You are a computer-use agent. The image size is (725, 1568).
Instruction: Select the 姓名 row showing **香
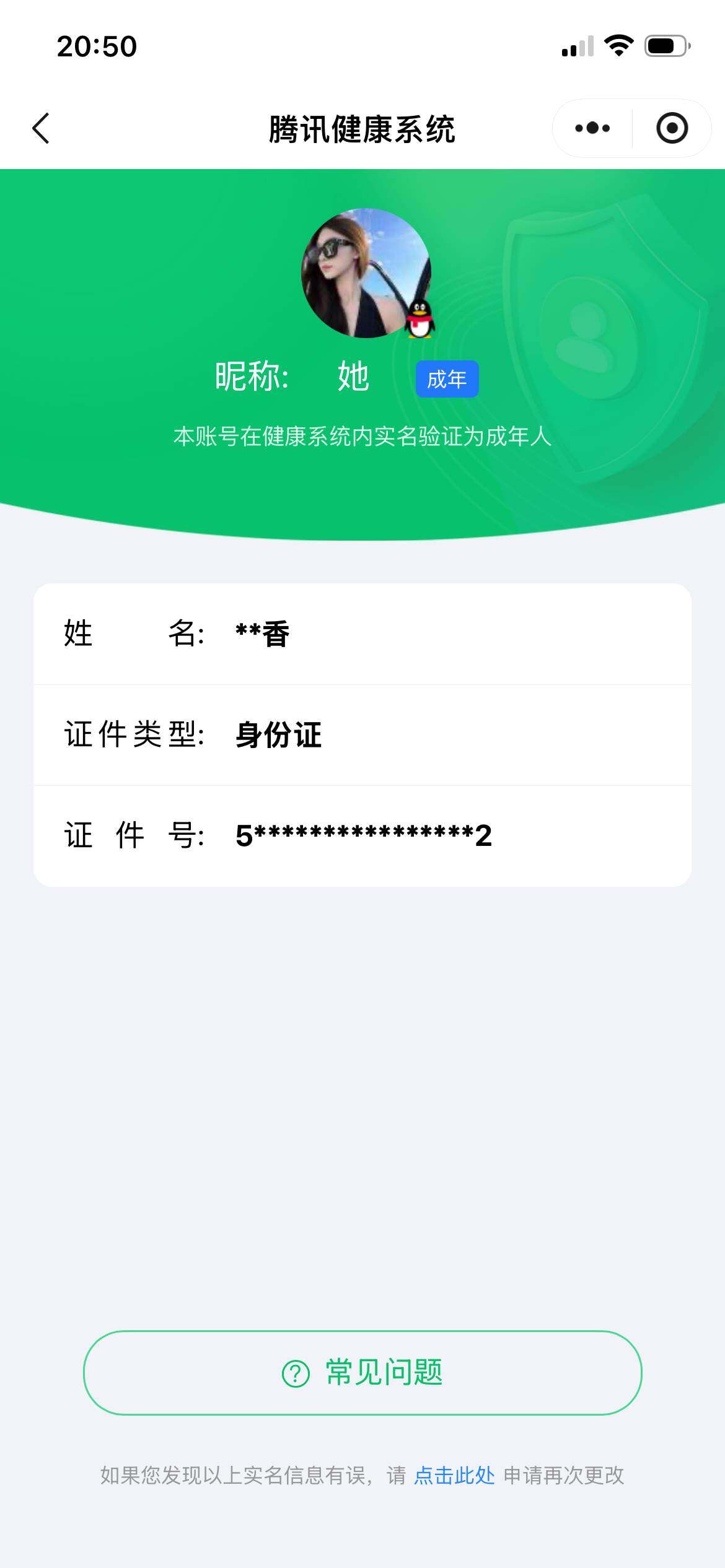click(x=362, y=633)
